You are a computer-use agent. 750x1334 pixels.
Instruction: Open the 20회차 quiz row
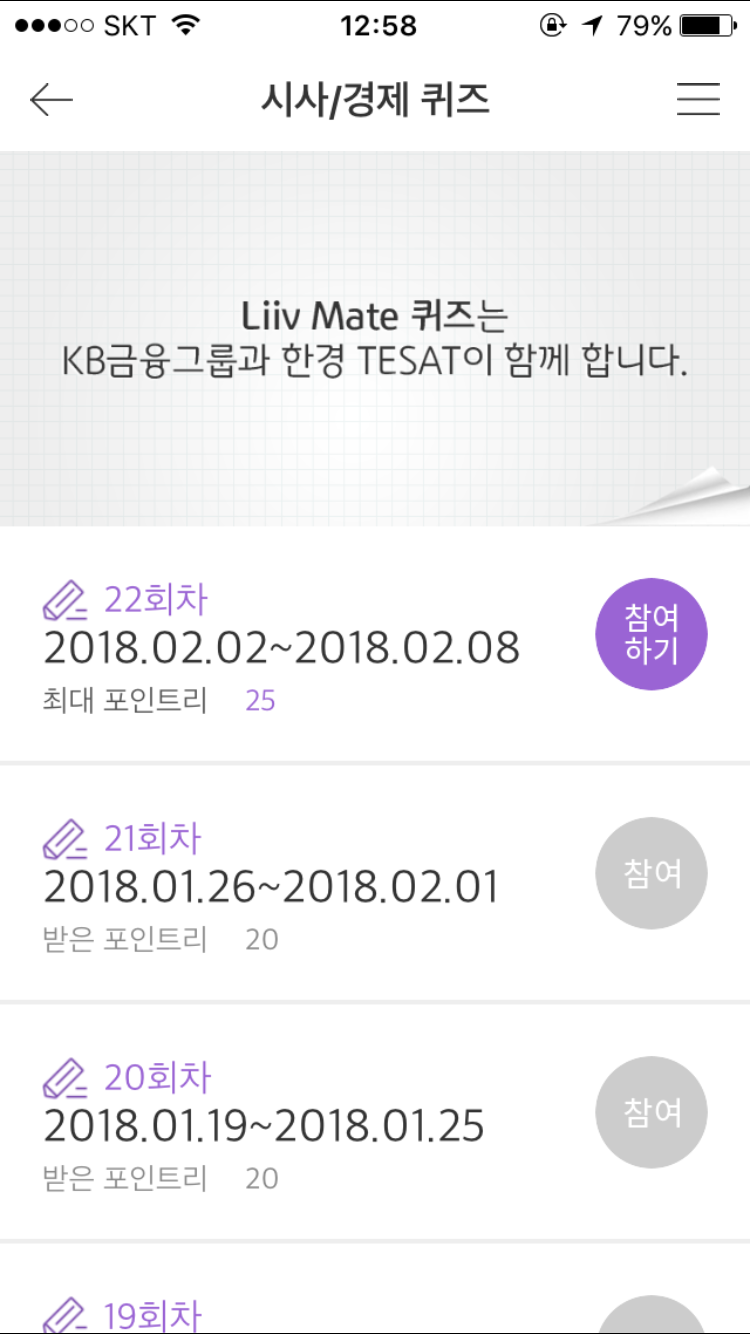click(x=375, y=1122)
